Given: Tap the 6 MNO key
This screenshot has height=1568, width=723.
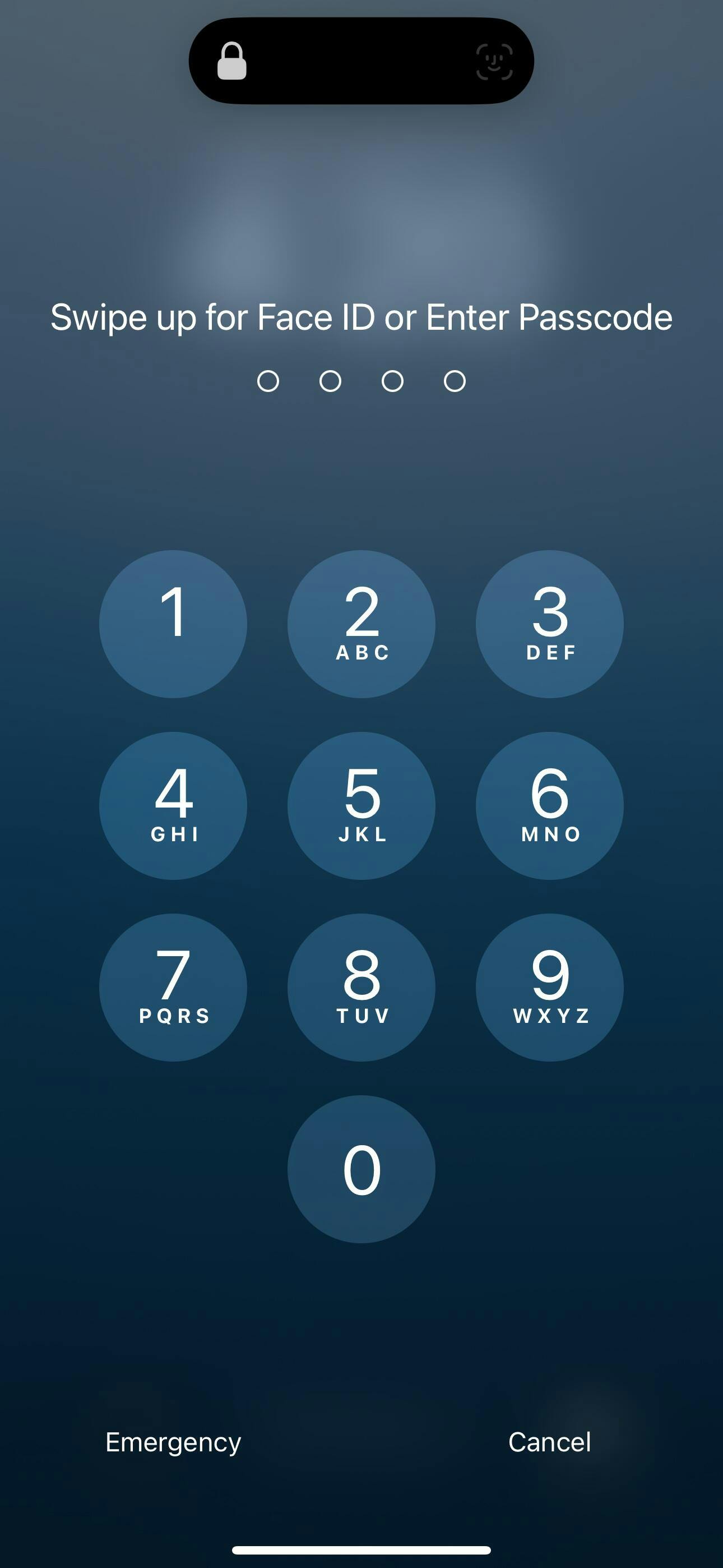Looking at the screenshot, I should (550, 805).
